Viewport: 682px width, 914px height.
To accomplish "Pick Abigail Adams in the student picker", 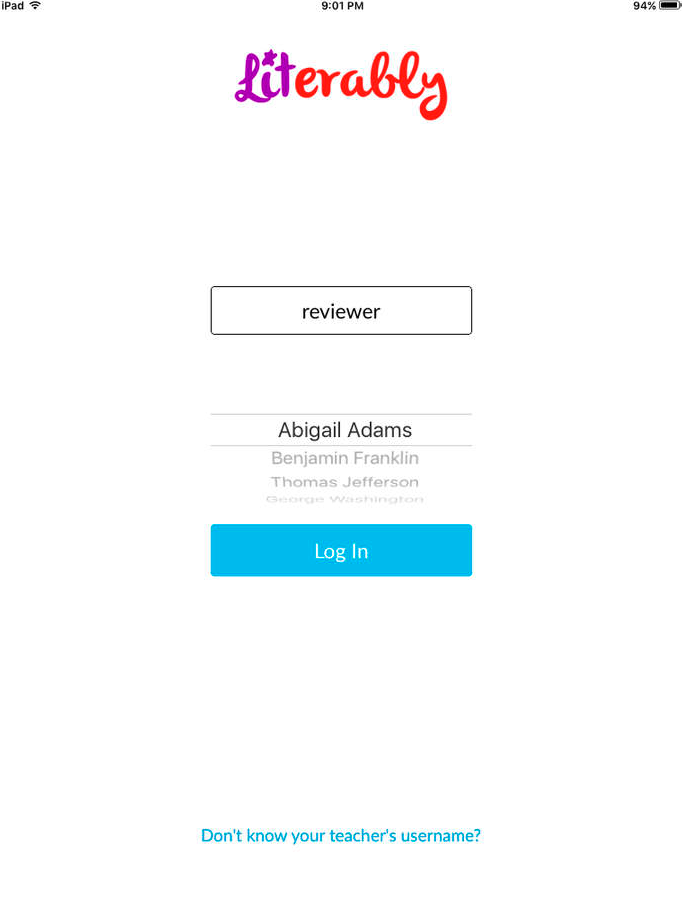I will click(x=345, y=430).
